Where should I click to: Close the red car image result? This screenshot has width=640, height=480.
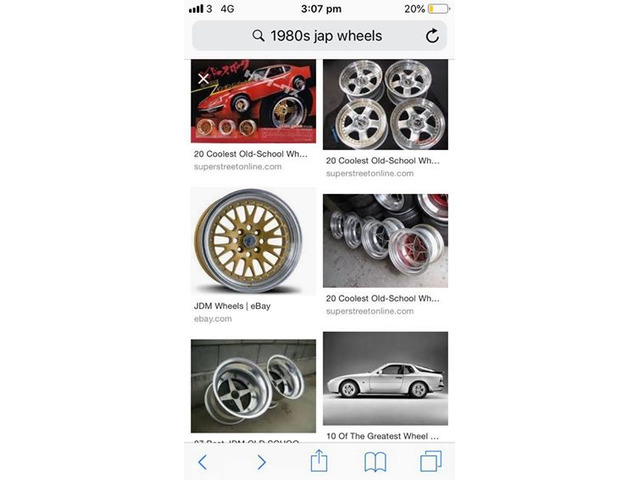[204, 78]
